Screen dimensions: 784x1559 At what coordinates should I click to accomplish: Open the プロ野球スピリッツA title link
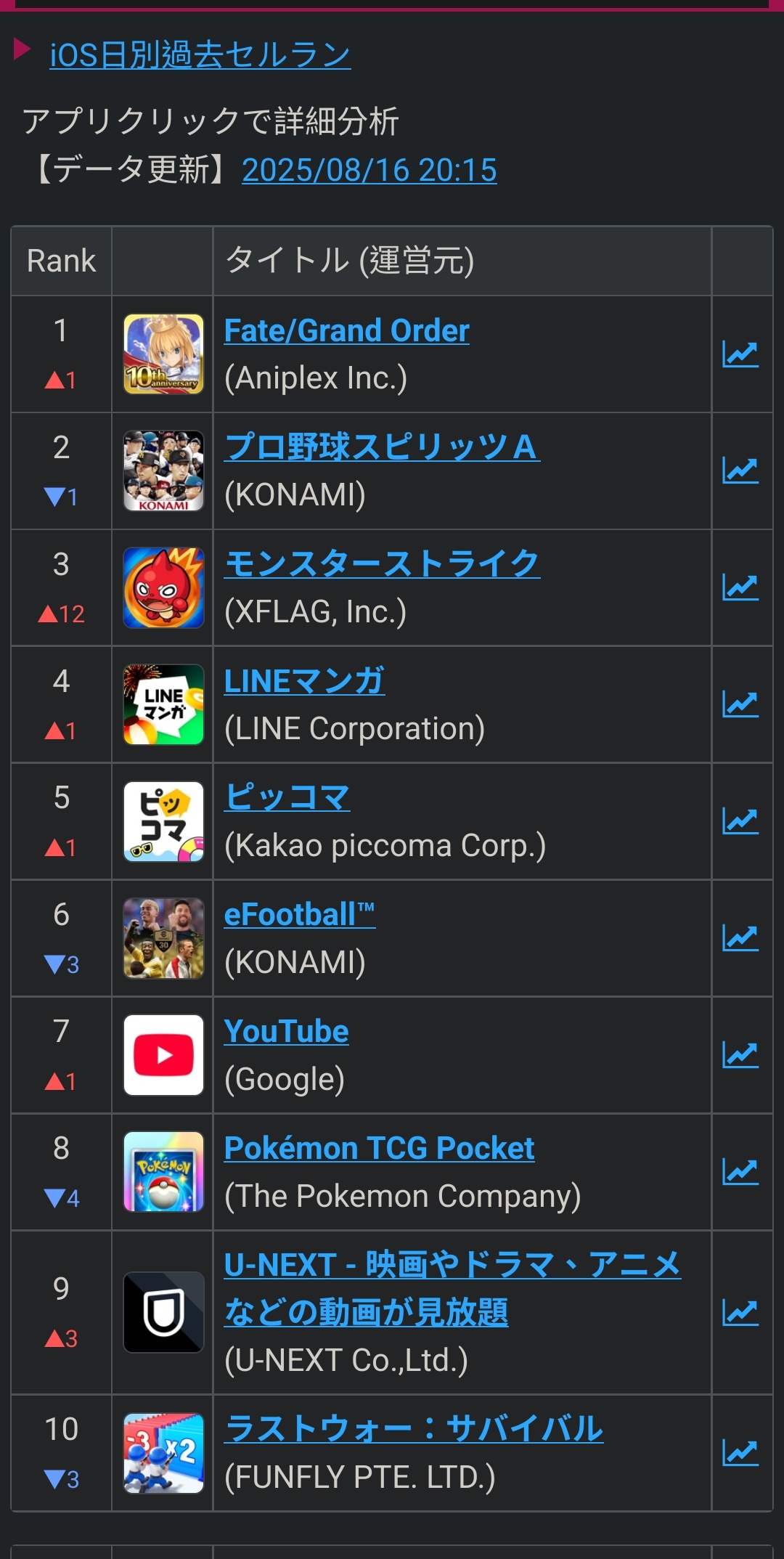click(x=382, y=447)
